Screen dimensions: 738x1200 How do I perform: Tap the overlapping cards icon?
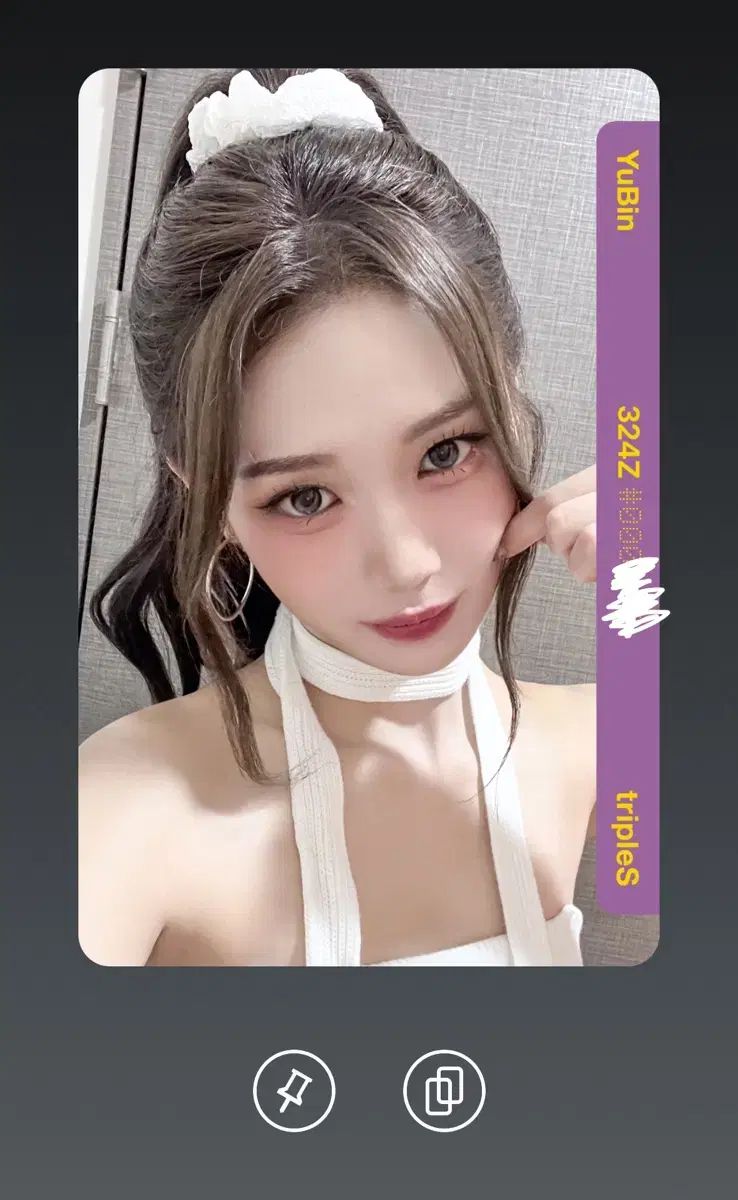tap(443, 1090)
